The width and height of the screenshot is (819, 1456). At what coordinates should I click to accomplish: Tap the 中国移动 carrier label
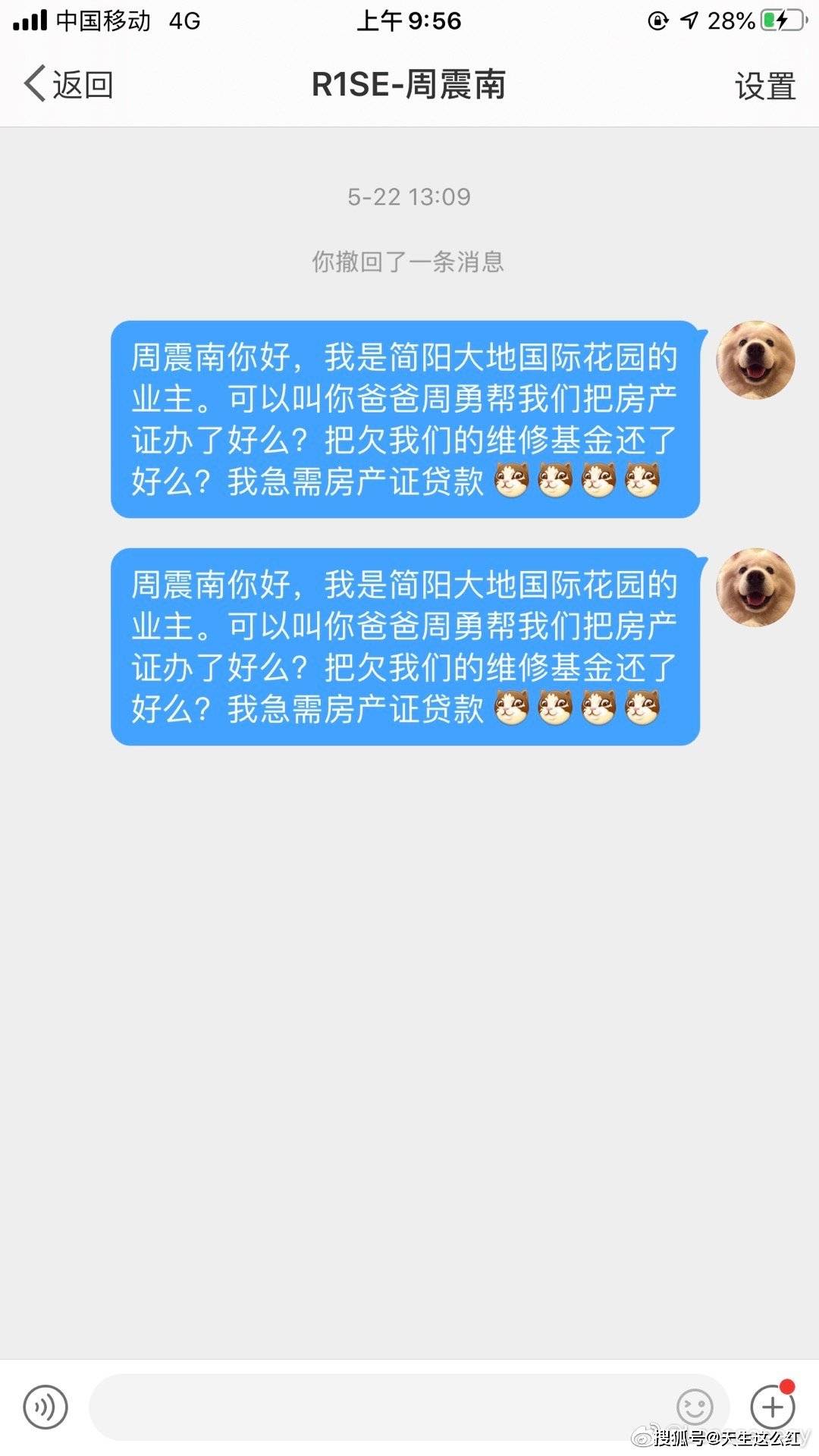pos(102,20)
